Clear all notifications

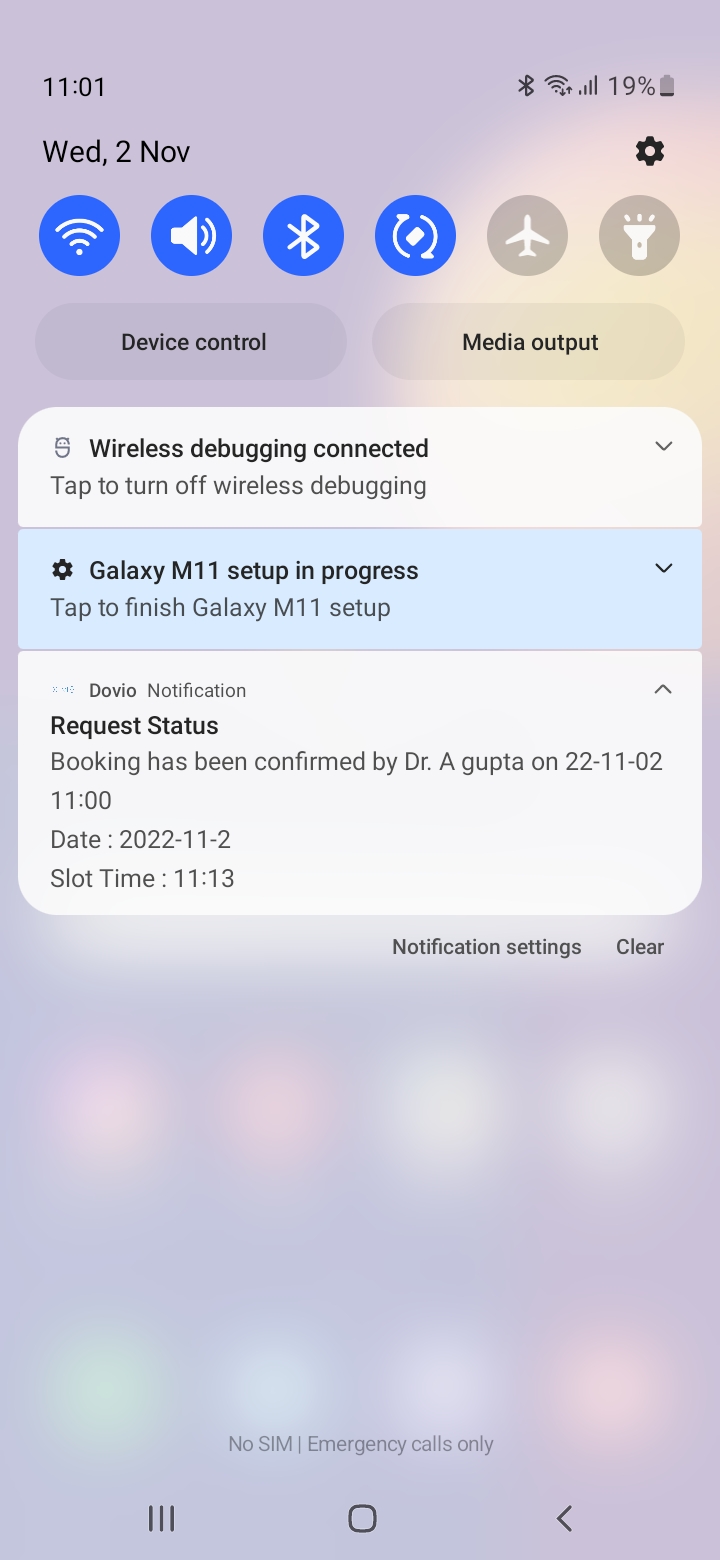[x=639, y=947]
